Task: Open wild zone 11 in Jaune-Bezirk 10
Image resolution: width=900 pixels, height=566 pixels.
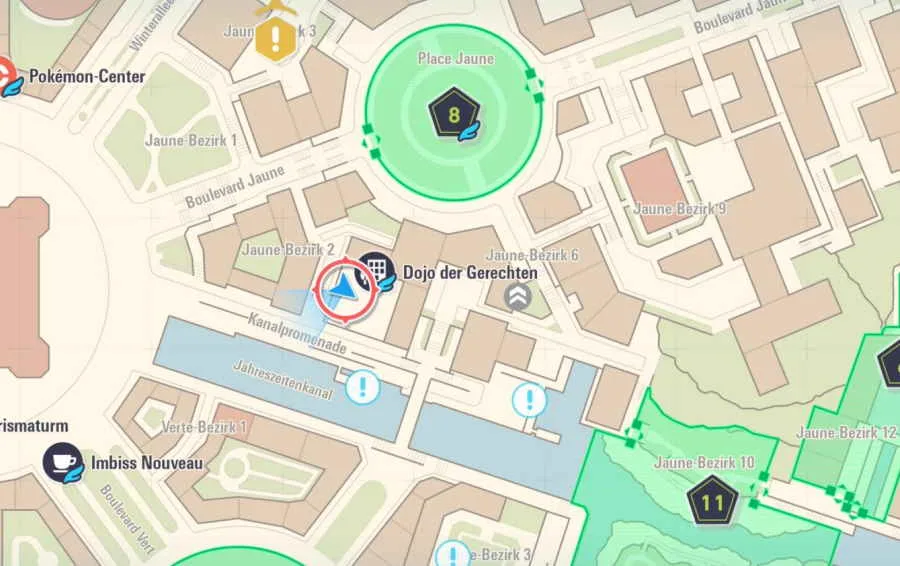Action: [x=712, y=500]
